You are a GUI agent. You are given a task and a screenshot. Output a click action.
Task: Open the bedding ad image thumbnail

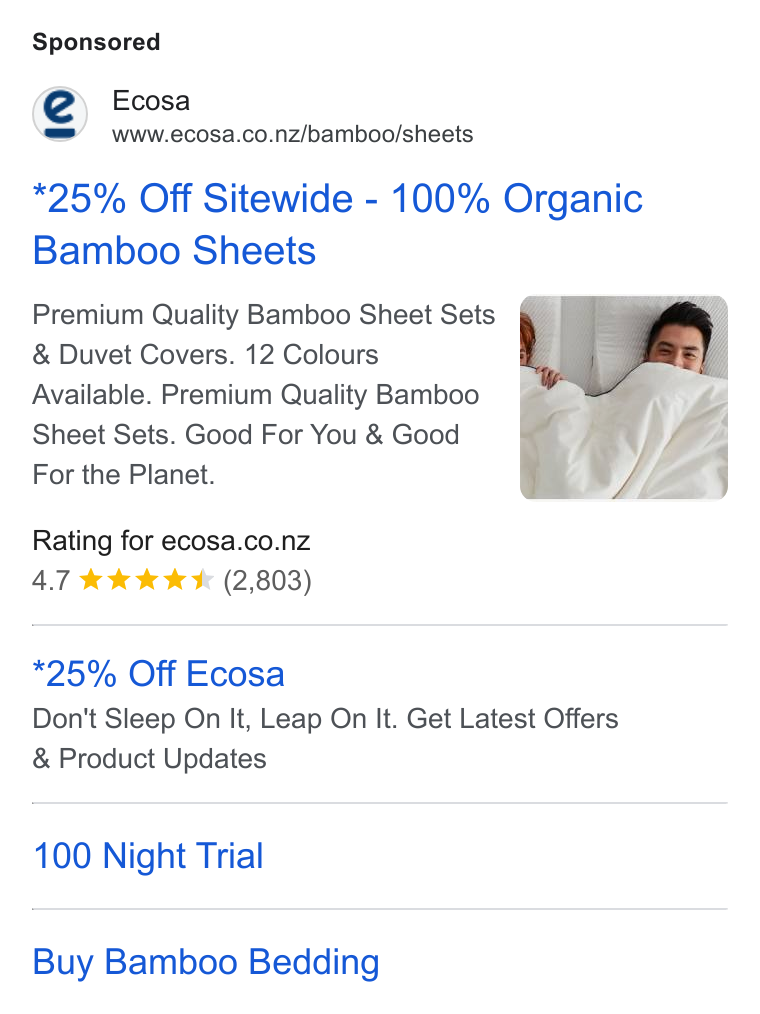click(x=624, y=397)
